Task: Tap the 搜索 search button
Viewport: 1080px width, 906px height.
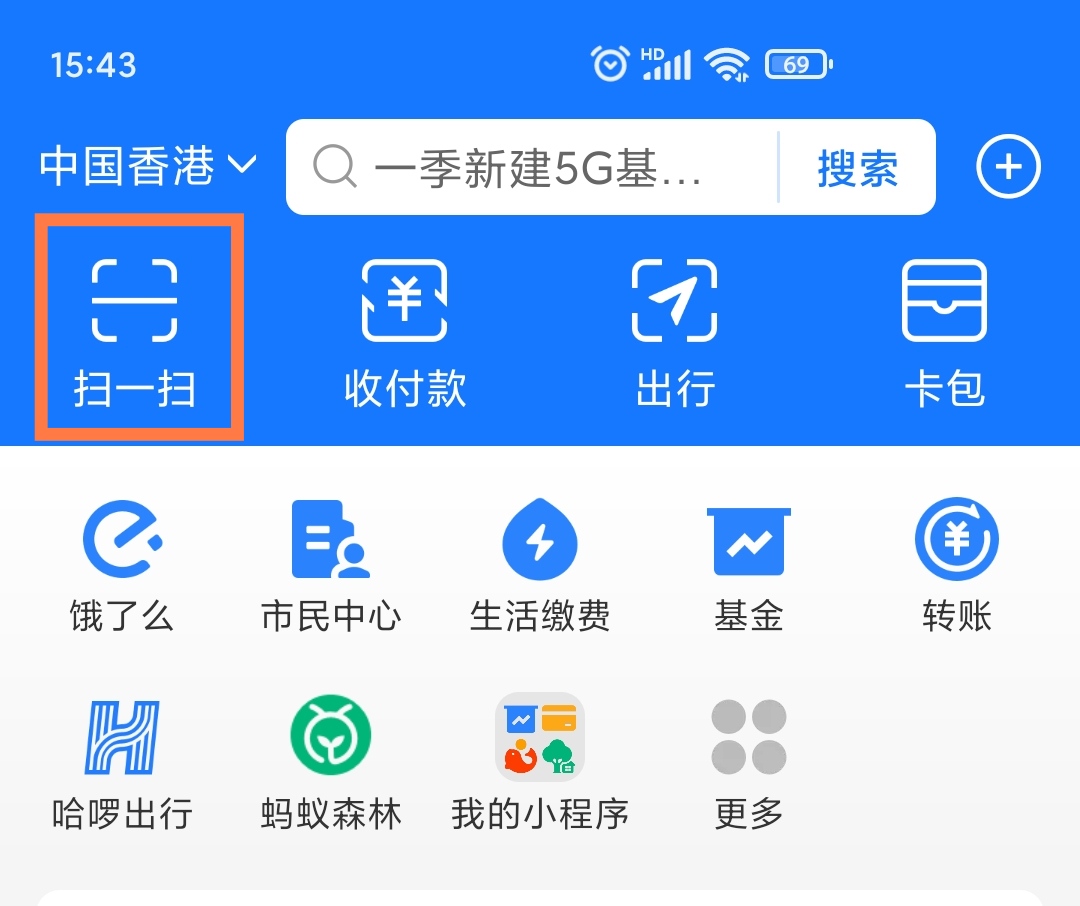Action: click(857, 168)
